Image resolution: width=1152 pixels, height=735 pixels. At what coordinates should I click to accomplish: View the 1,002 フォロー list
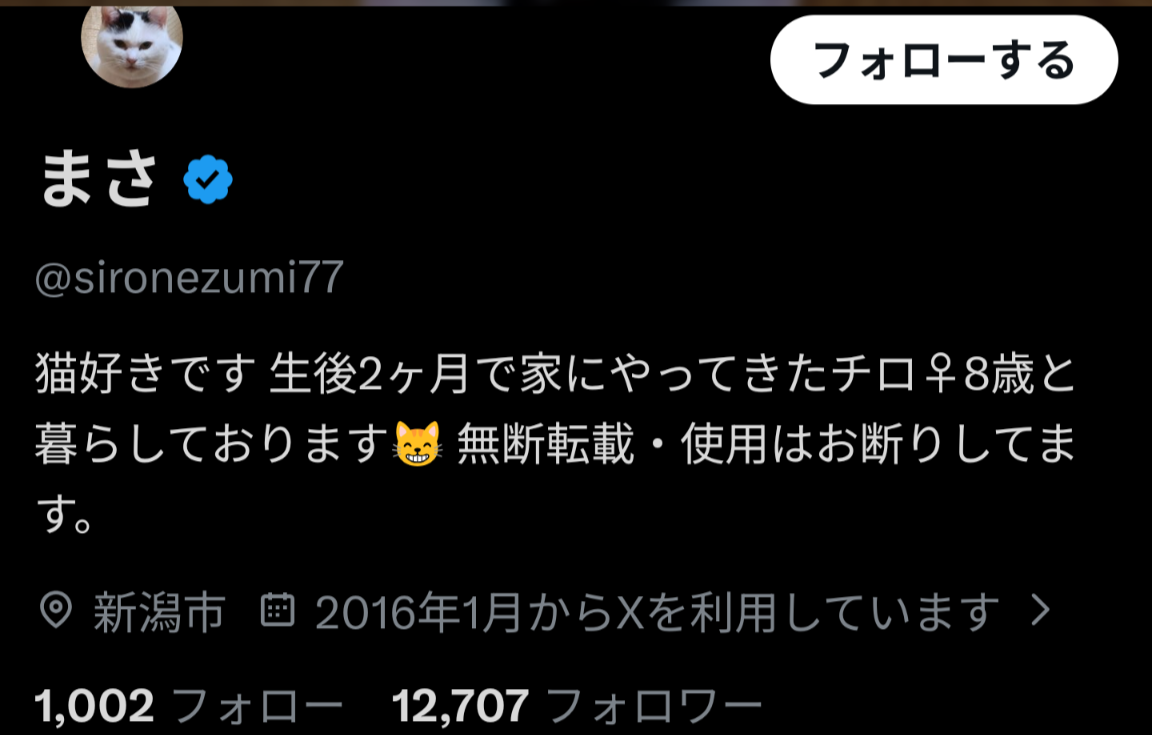pos(187,708)
